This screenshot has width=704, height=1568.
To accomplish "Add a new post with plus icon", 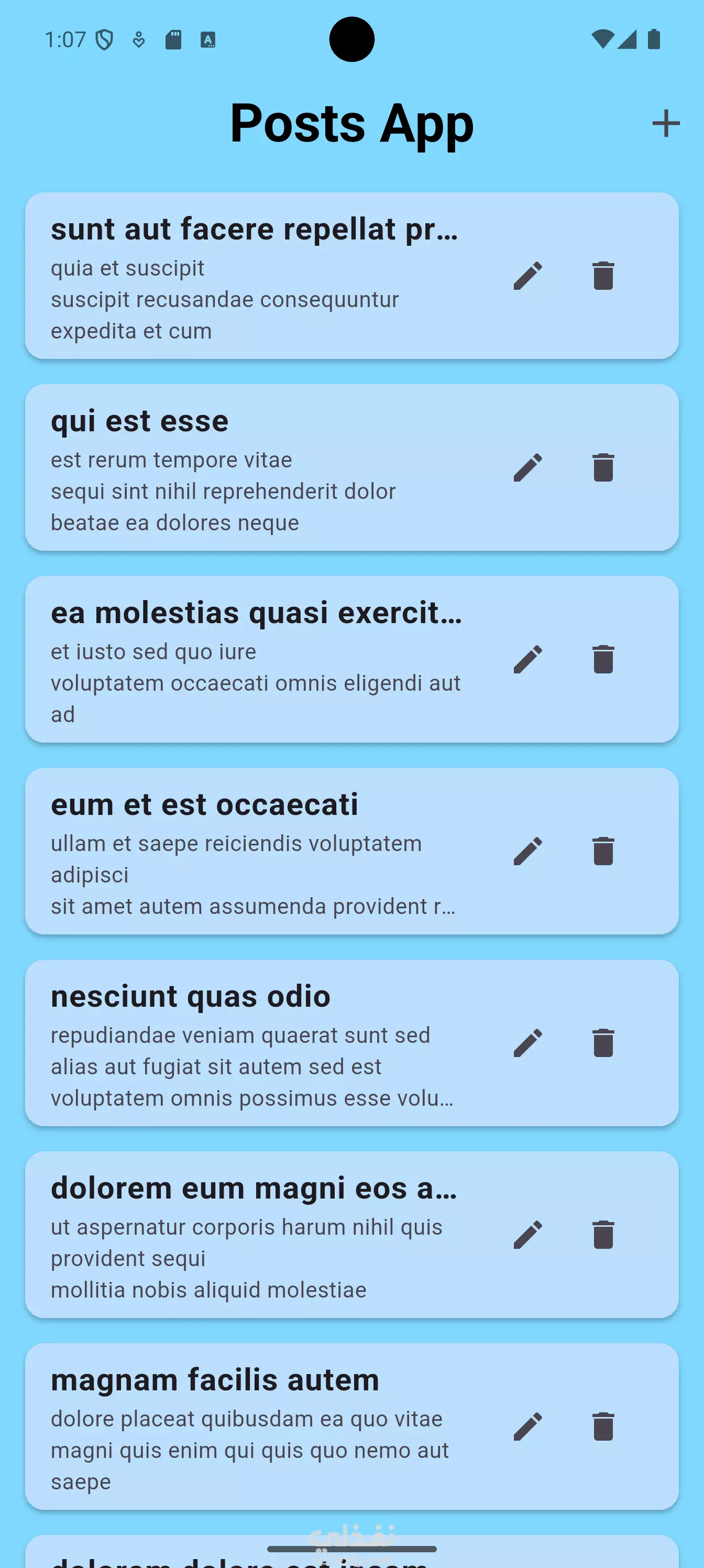I will tap(666, 124).
